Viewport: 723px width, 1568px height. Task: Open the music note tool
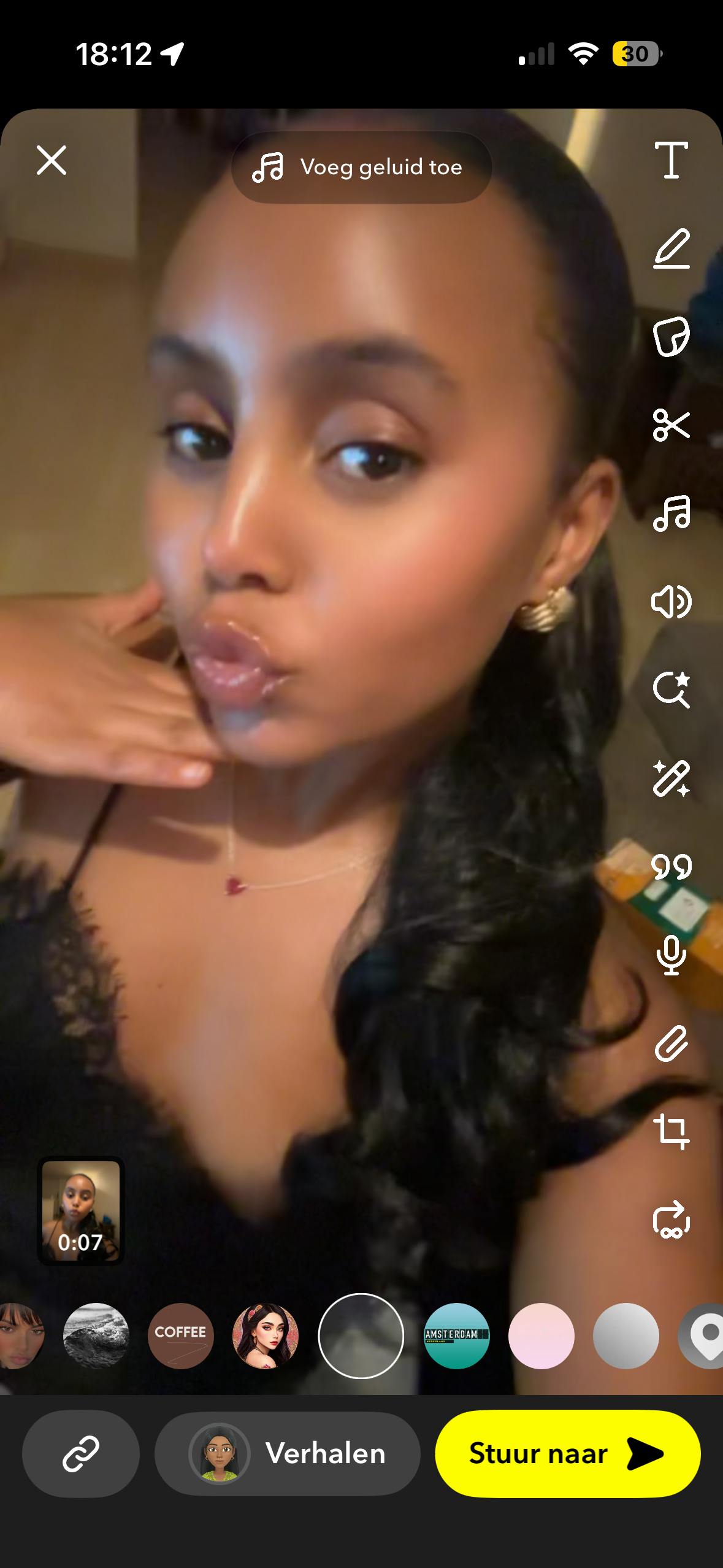click(x=671, y=513)
